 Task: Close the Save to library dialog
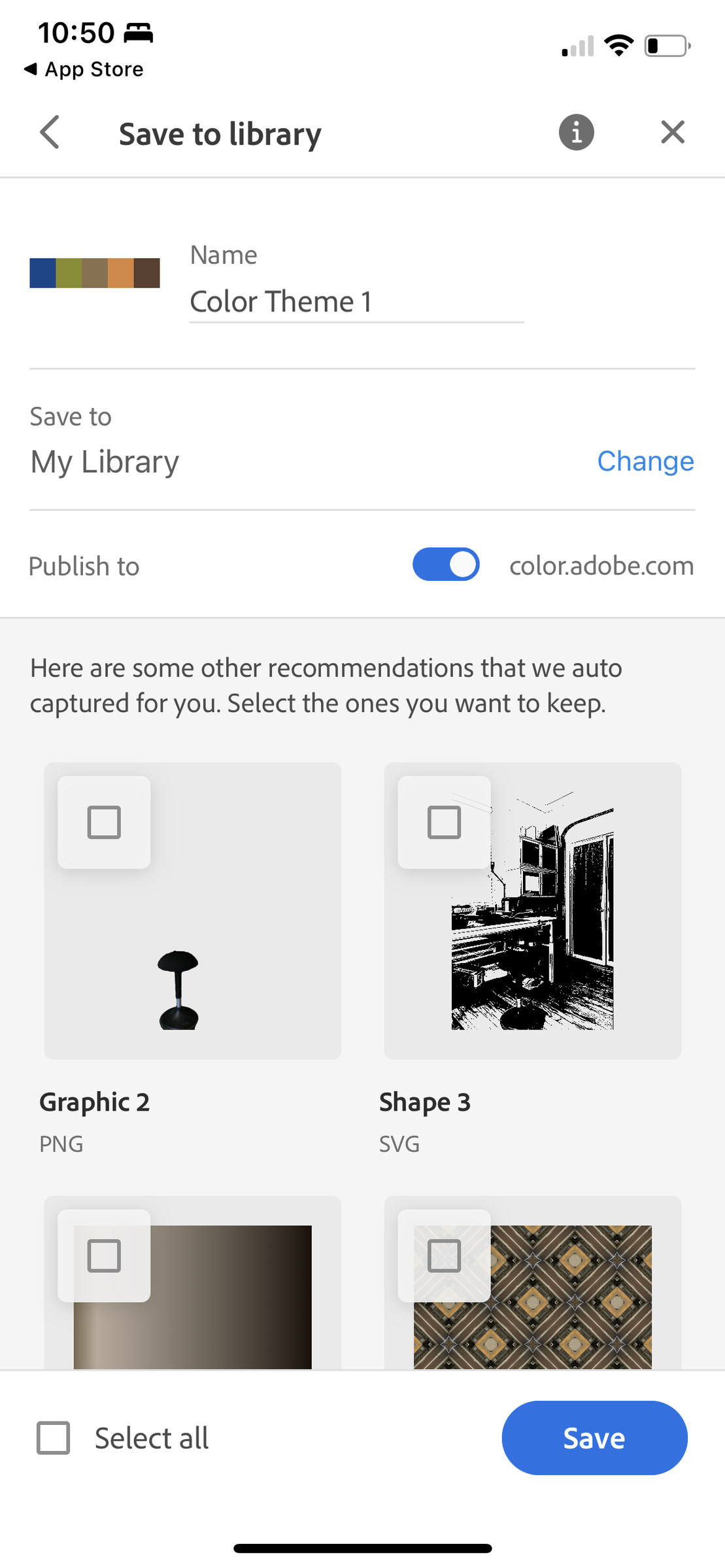(672, 133)
